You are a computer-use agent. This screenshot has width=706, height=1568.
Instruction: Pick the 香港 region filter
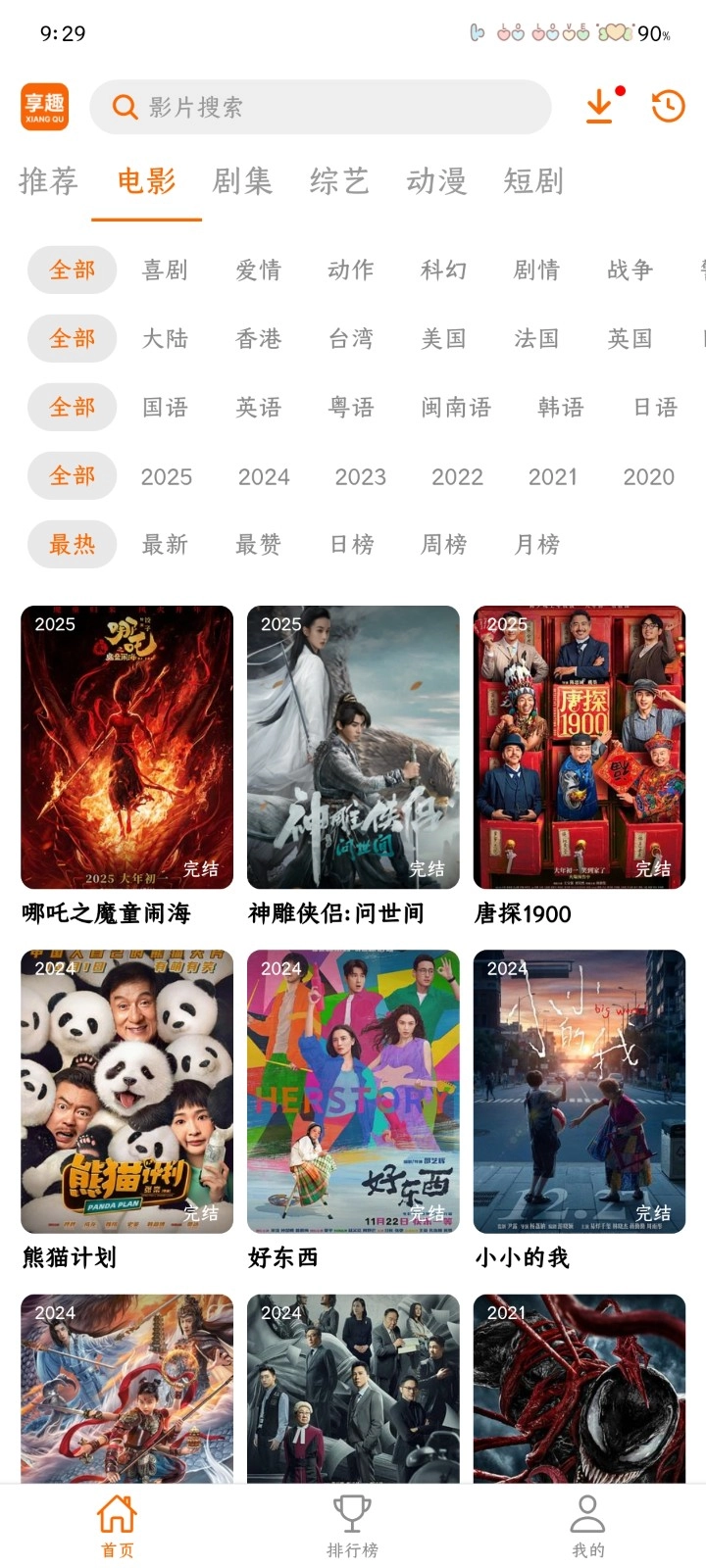tap(259, 338)
